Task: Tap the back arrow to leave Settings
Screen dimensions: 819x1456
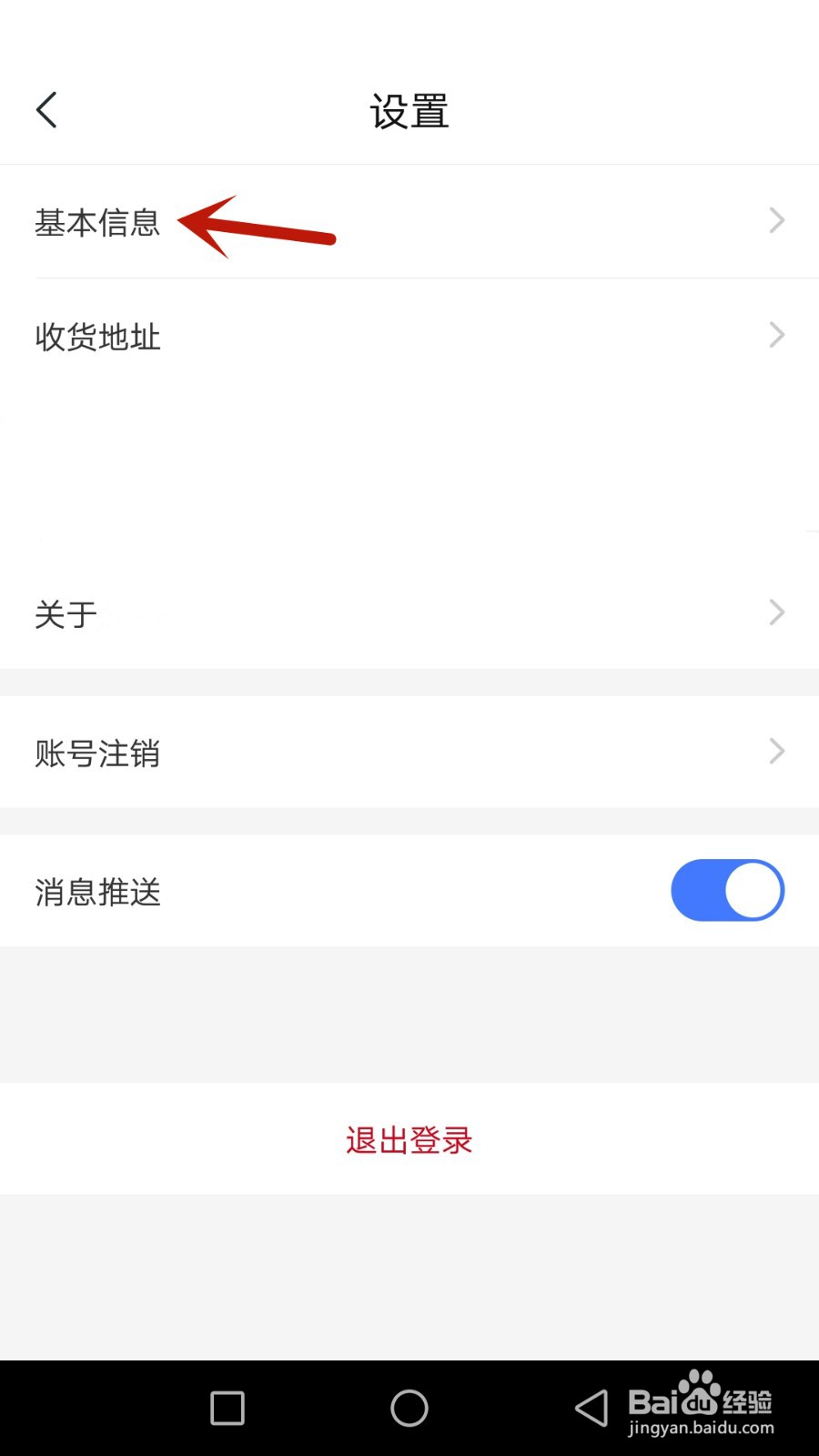Action: pos(47,109)
